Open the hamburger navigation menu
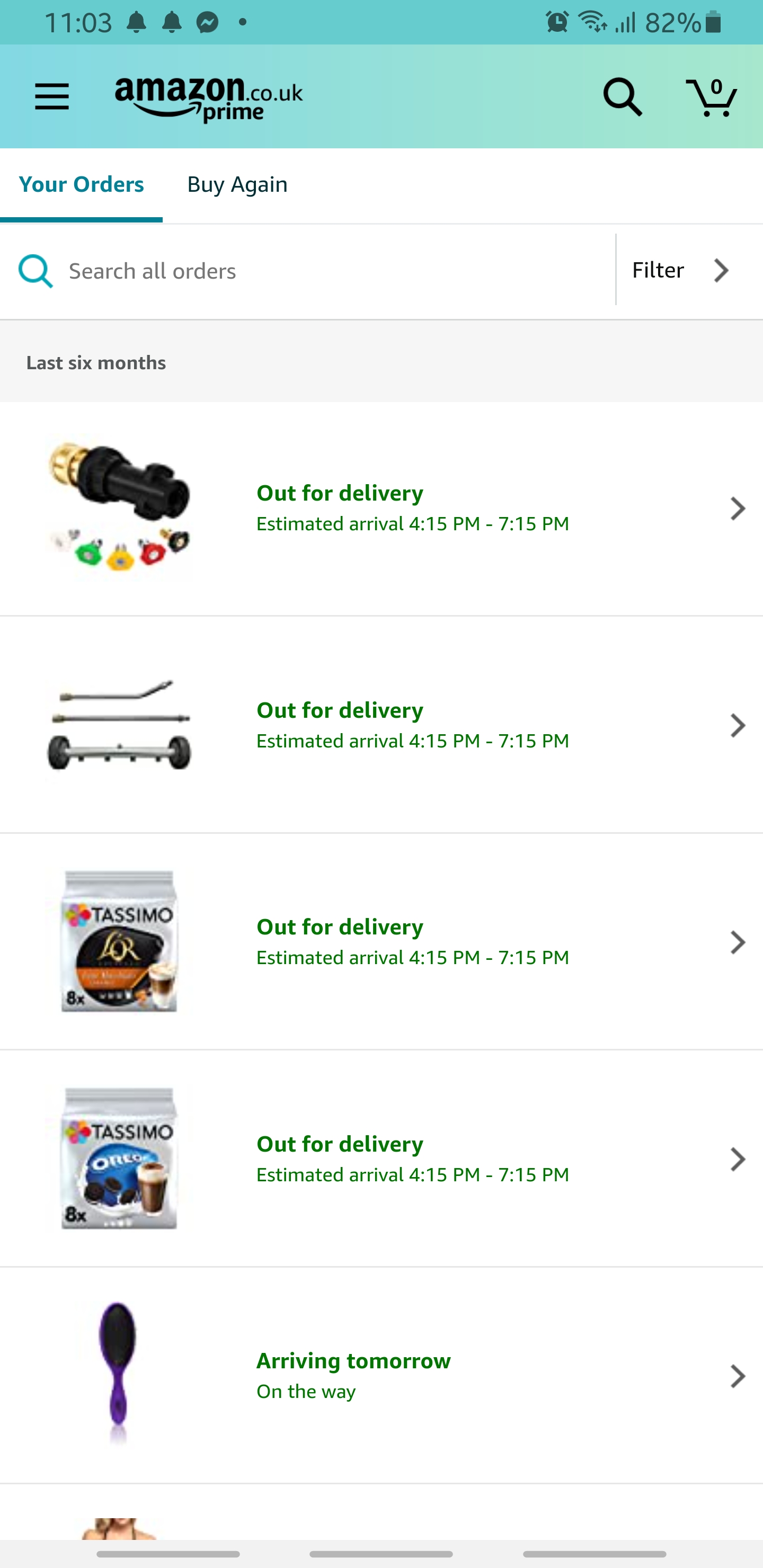 tap(52, 97)
